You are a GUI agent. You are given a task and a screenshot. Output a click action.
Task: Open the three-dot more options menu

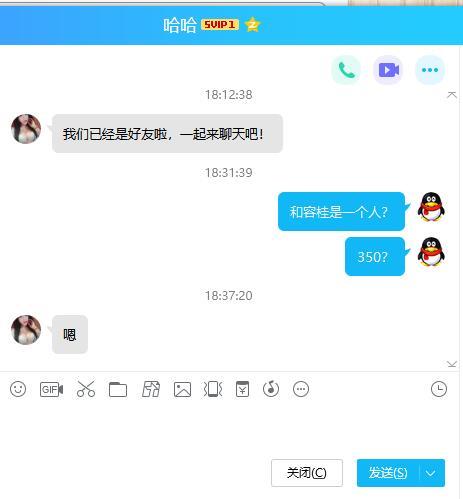pos(430,70)
